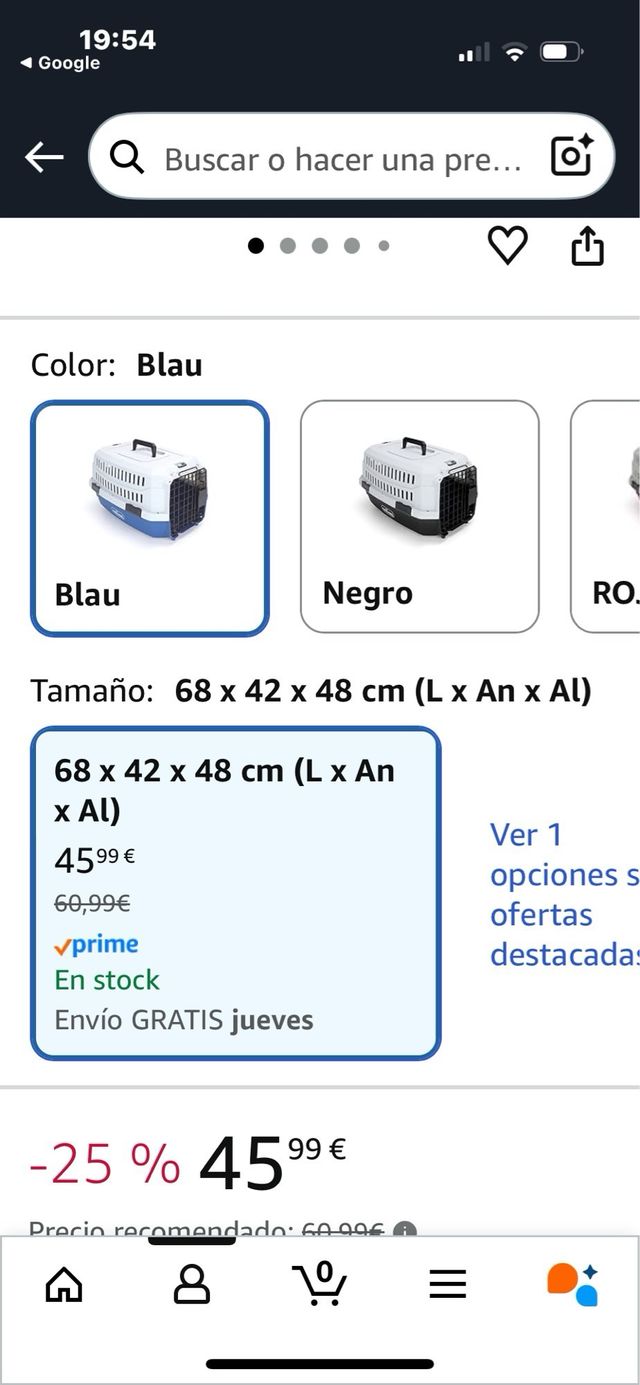The height and width of the screenshot is (1385, 640).
Task: Share this product
Action: coord(587,246)
